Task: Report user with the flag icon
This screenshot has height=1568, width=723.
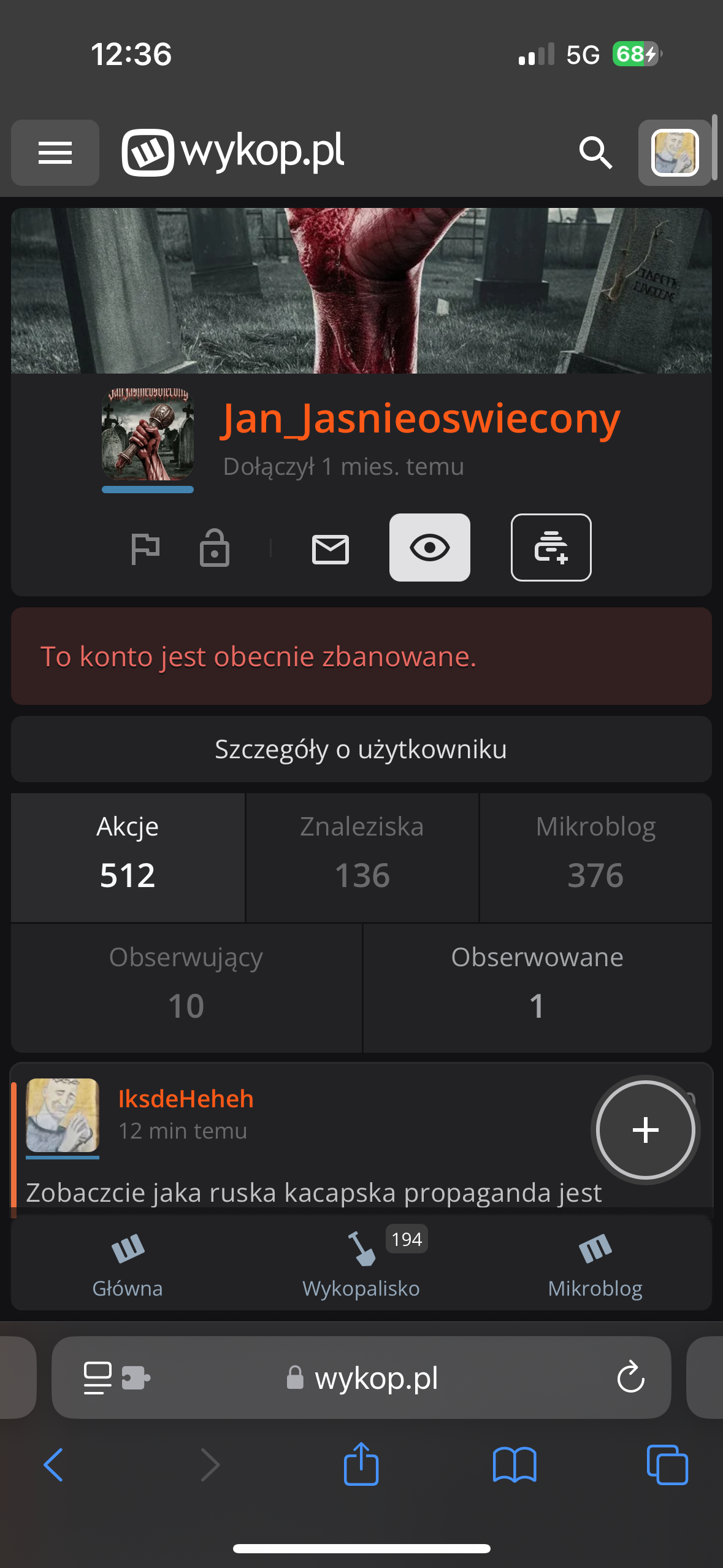Action: [x=145, y=548]
